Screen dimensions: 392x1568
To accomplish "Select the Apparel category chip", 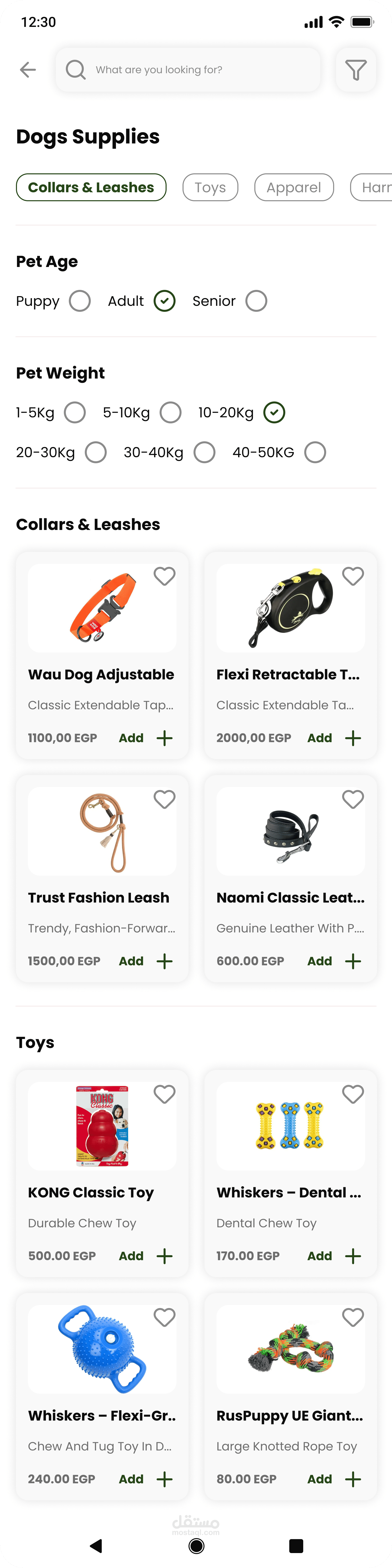I will pyautogui.click(x=294, y=188).
